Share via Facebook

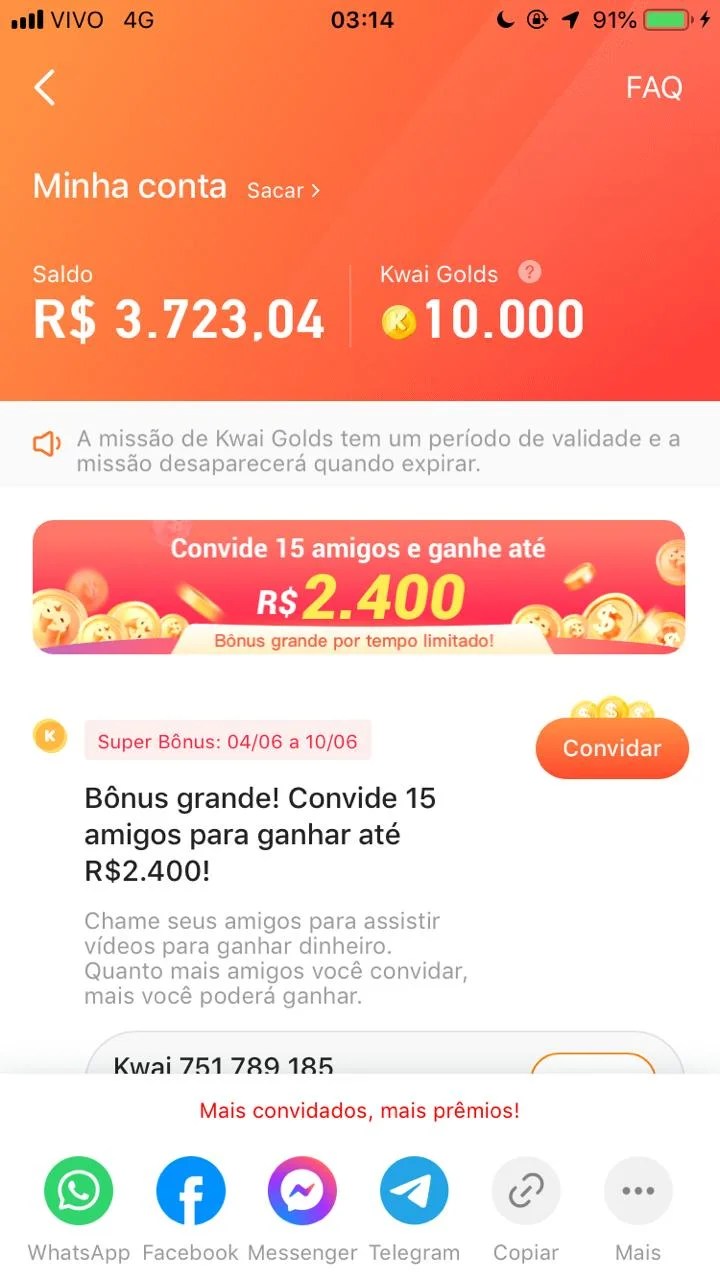pyautogui.click(x=191, y=1192)
